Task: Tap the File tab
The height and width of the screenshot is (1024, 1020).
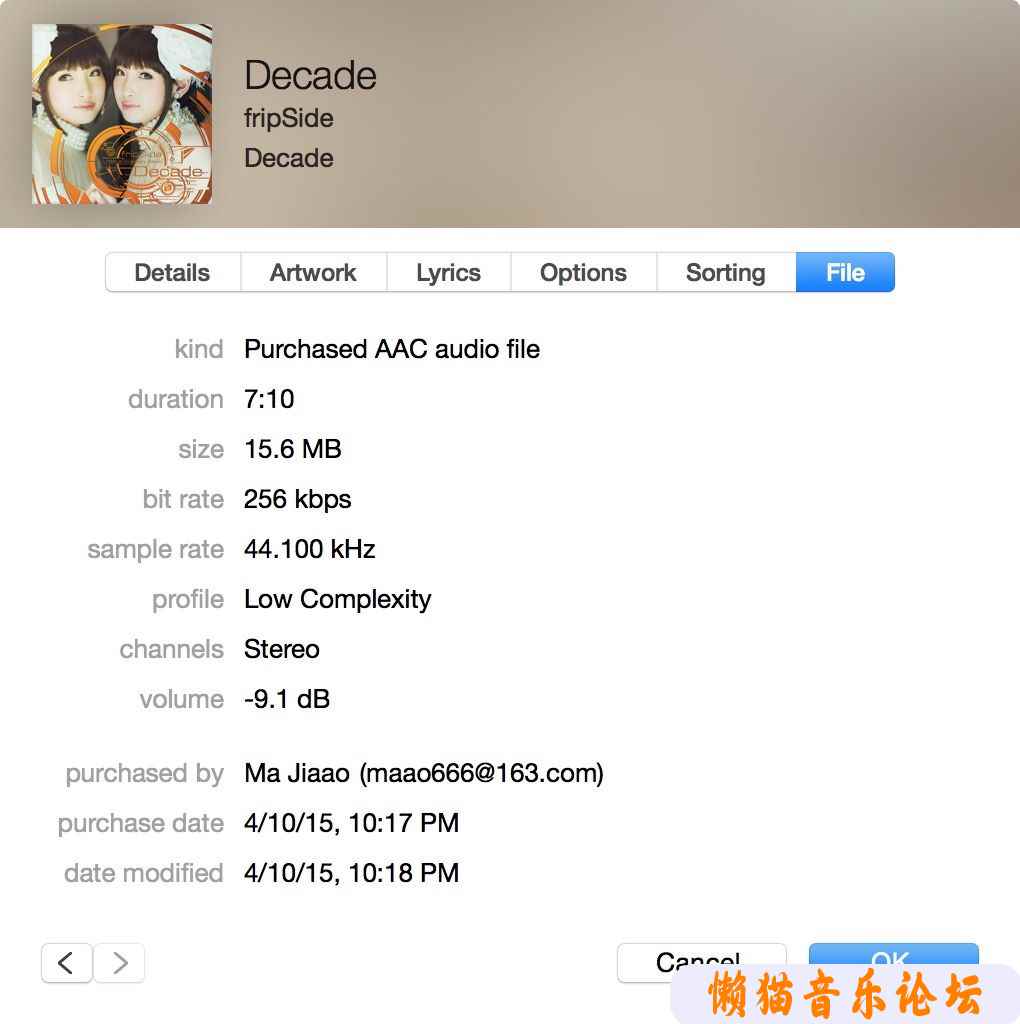Action: tap(845, 273)
